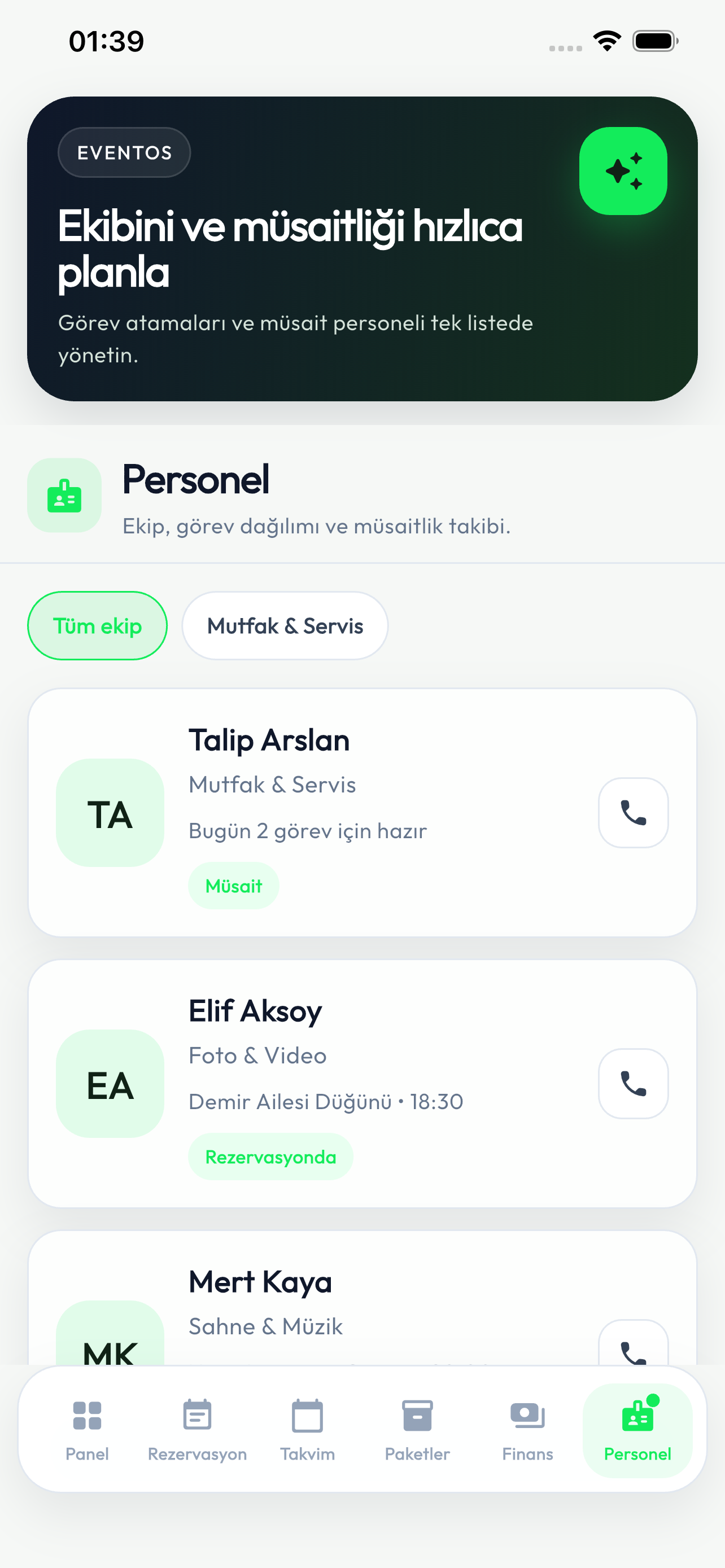
Task: Open Elif Aksoy's staff card
Action: [x=362, y=1084]
